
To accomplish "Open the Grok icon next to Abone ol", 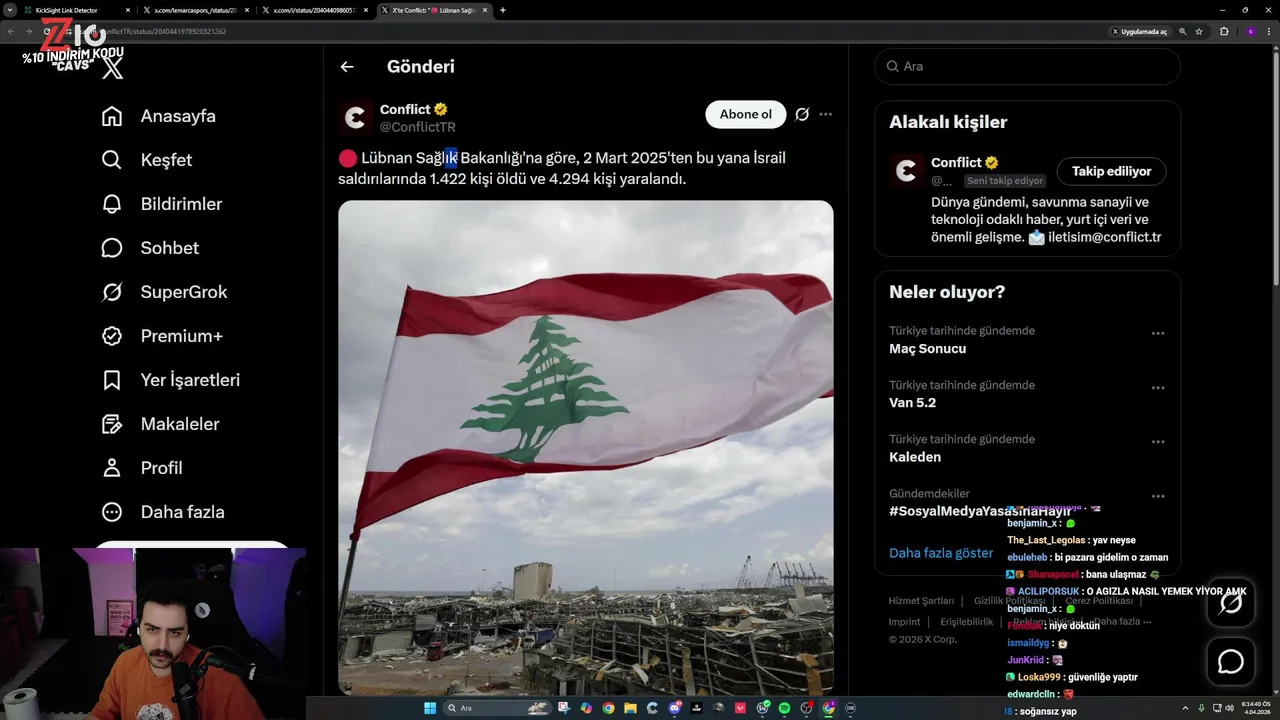I will 802,114.
